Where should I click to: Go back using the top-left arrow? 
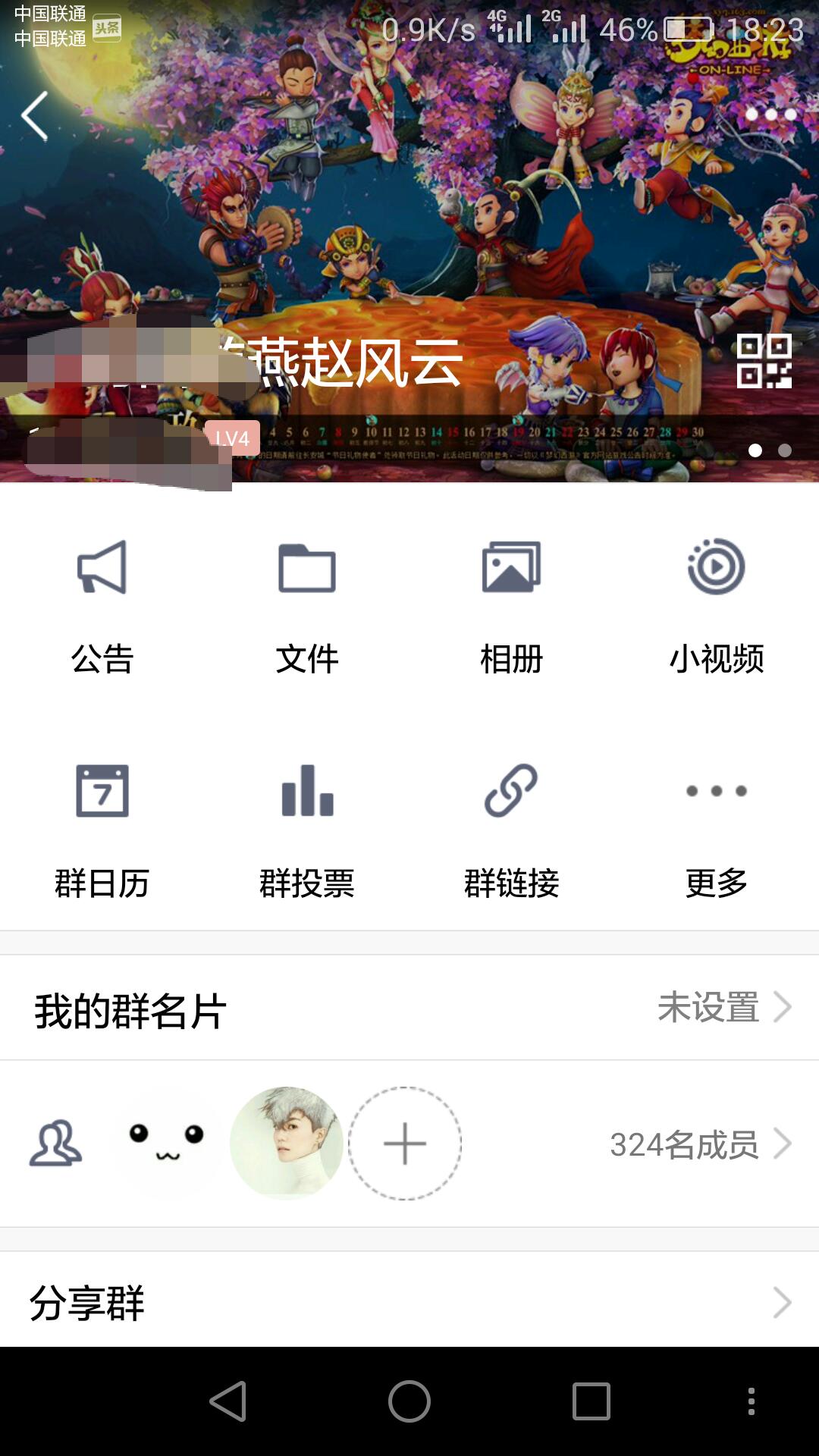click(35, 115)
